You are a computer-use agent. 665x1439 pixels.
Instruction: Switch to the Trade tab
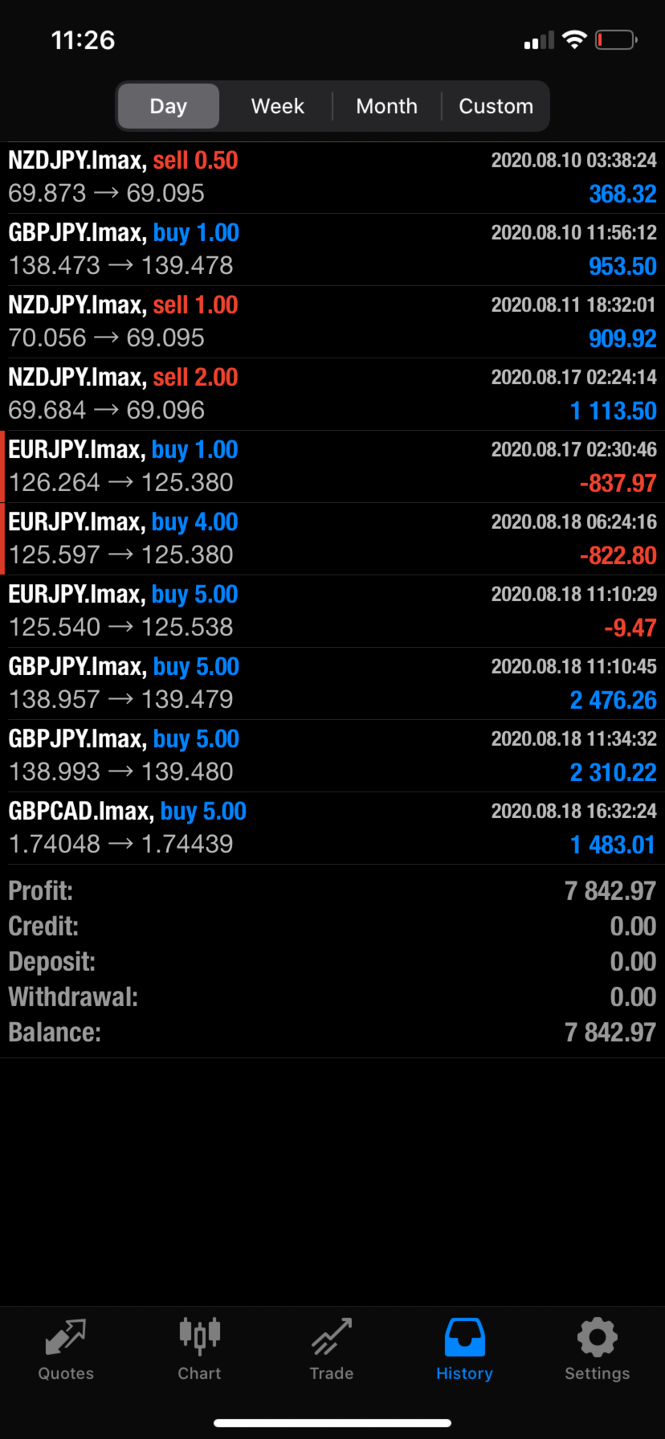click(x=331, y=1350)
